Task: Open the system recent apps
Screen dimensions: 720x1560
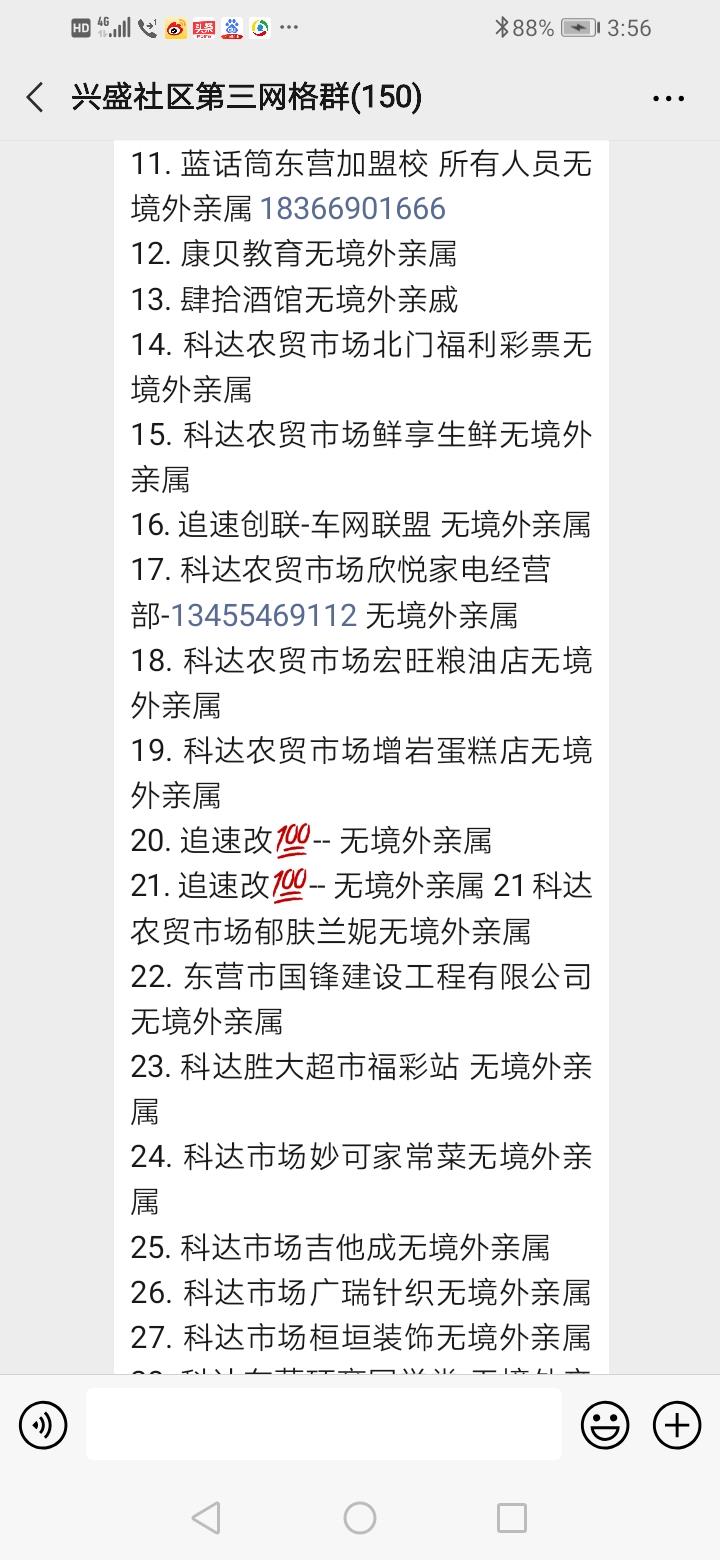Action: 512,1518
